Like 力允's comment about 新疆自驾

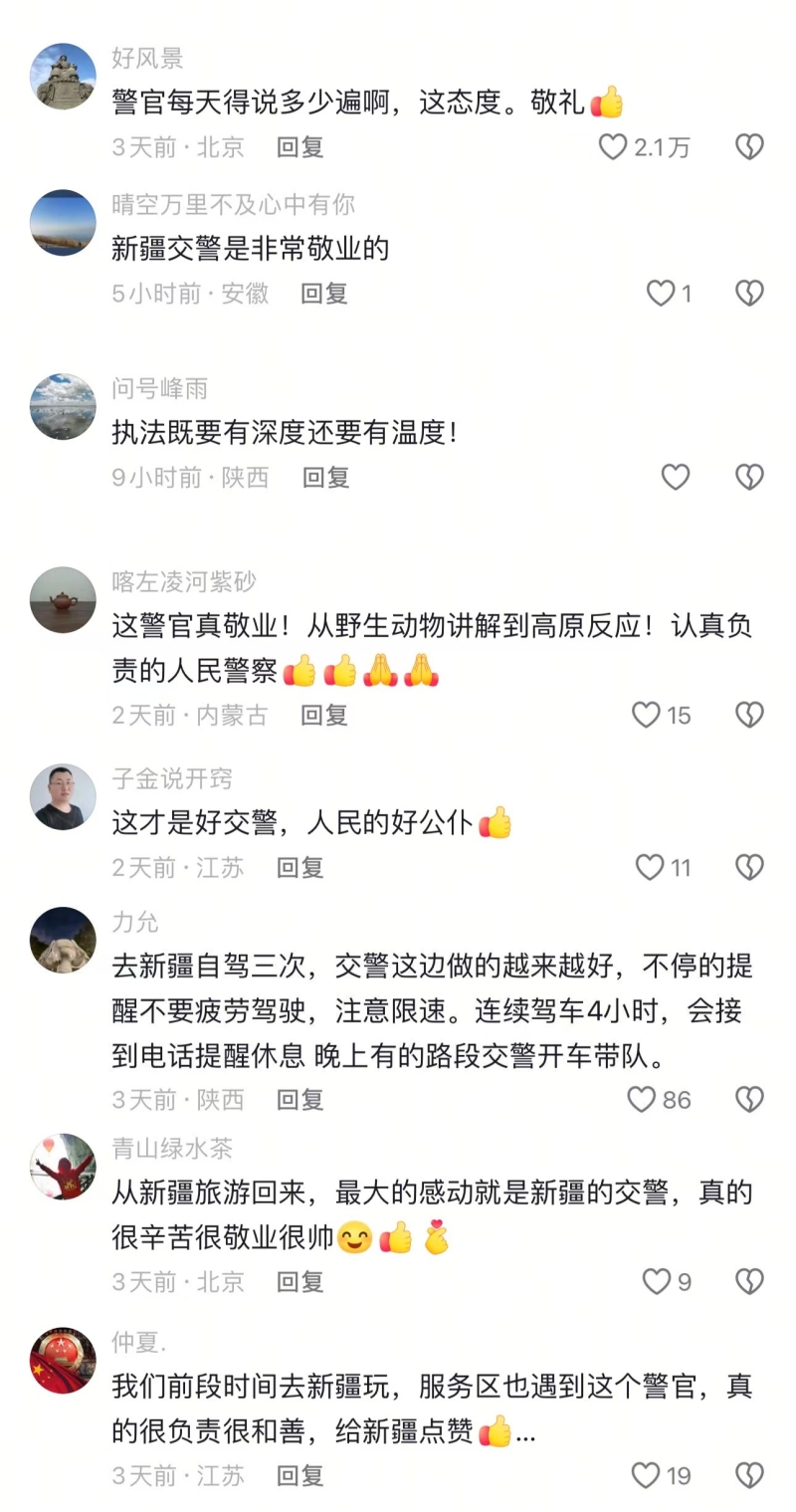pyautogui.click(x=642, y=1099)
